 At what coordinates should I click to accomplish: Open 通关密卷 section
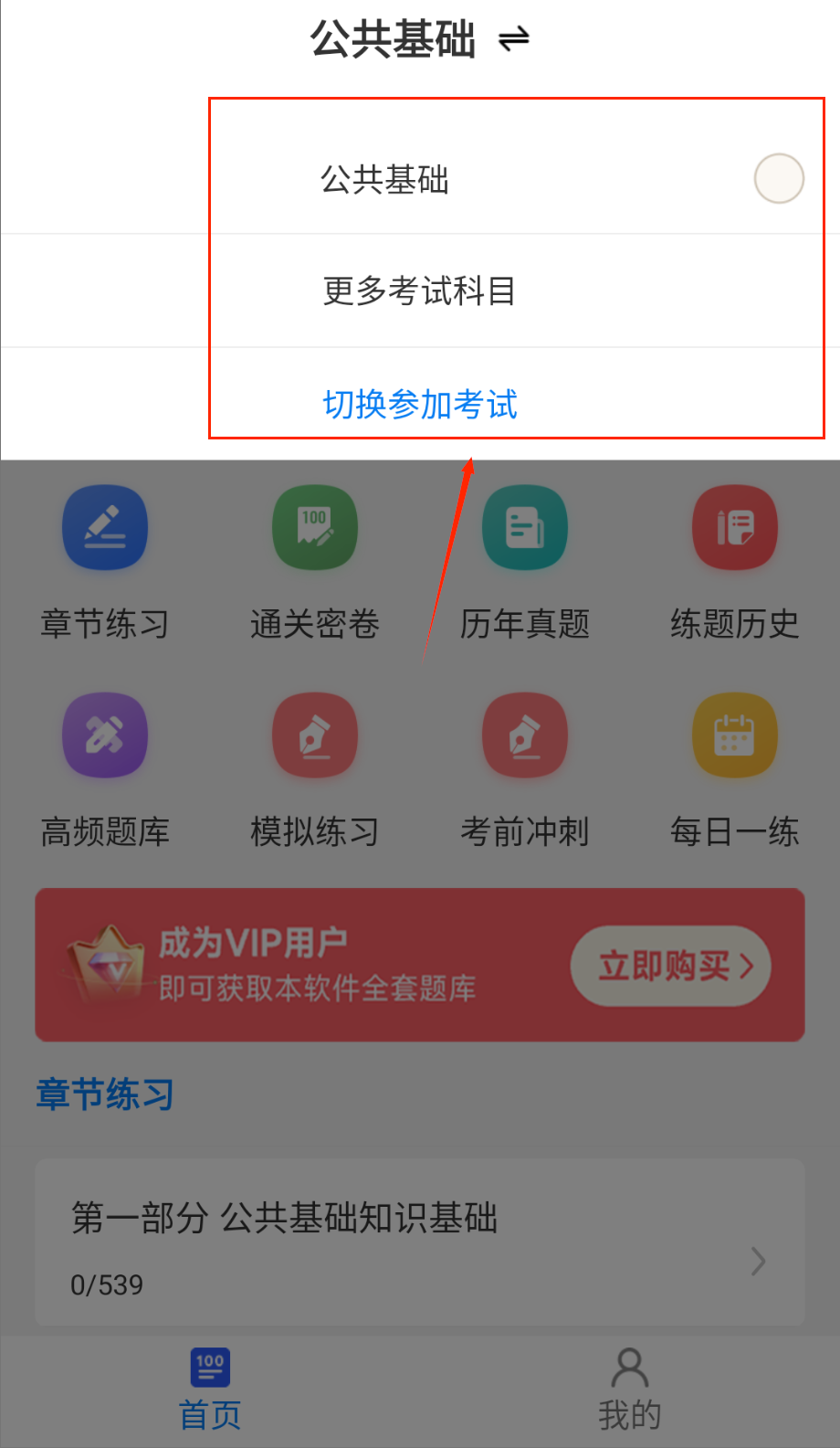point(315,529)
